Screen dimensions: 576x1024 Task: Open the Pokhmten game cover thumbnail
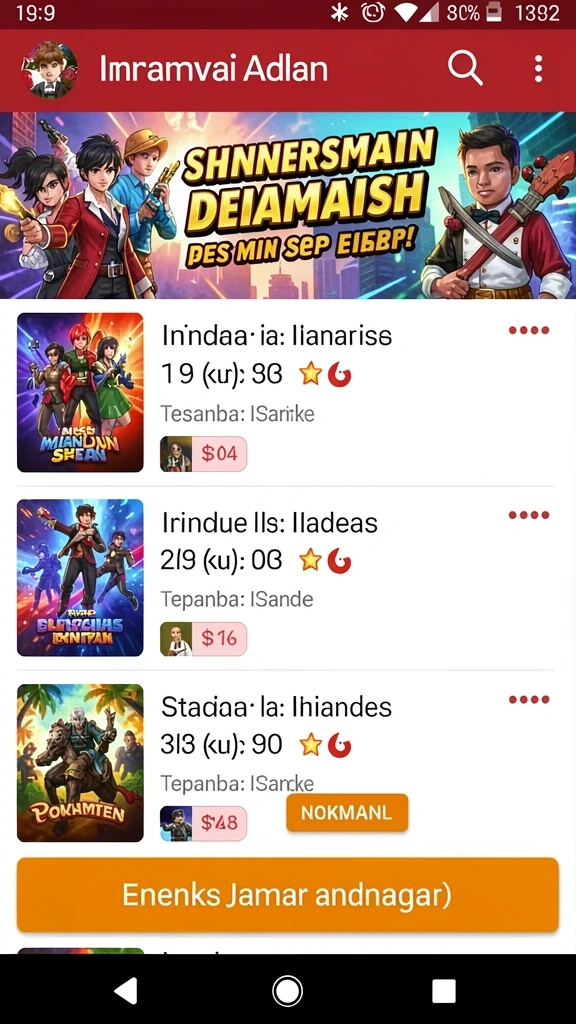[80, 763]
